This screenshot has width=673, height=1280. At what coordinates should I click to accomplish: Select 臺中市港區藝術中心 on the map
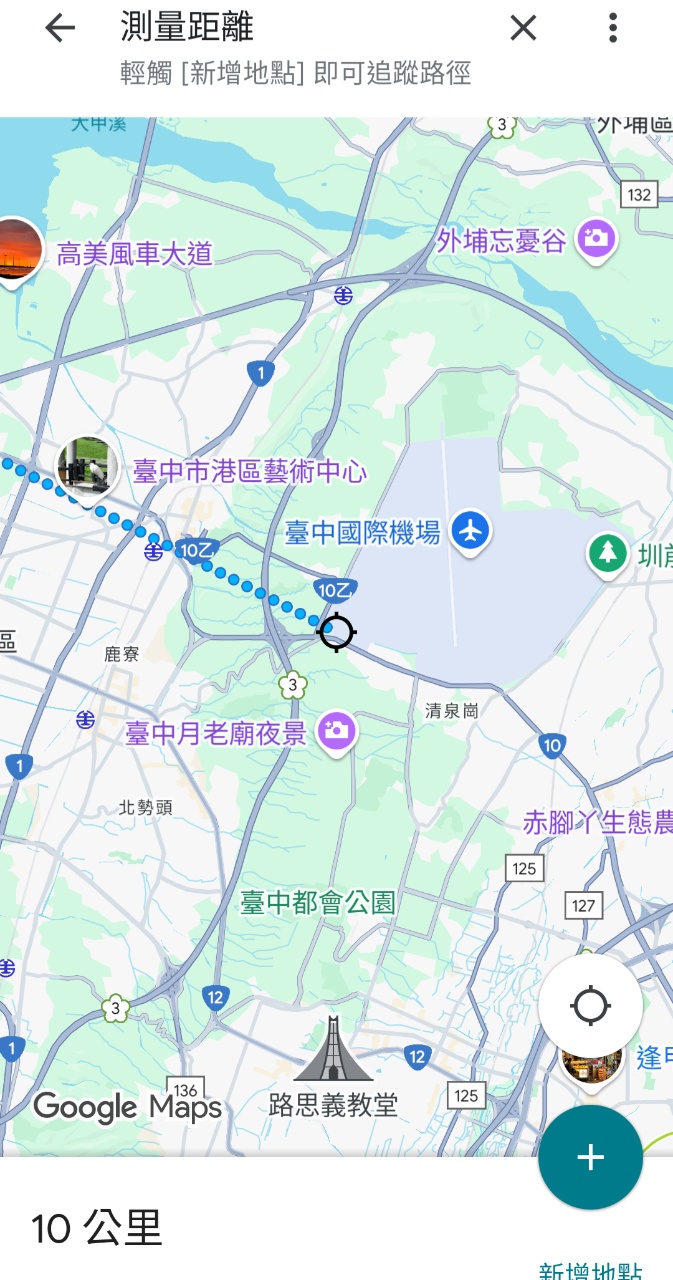click(x=86, y=468)
